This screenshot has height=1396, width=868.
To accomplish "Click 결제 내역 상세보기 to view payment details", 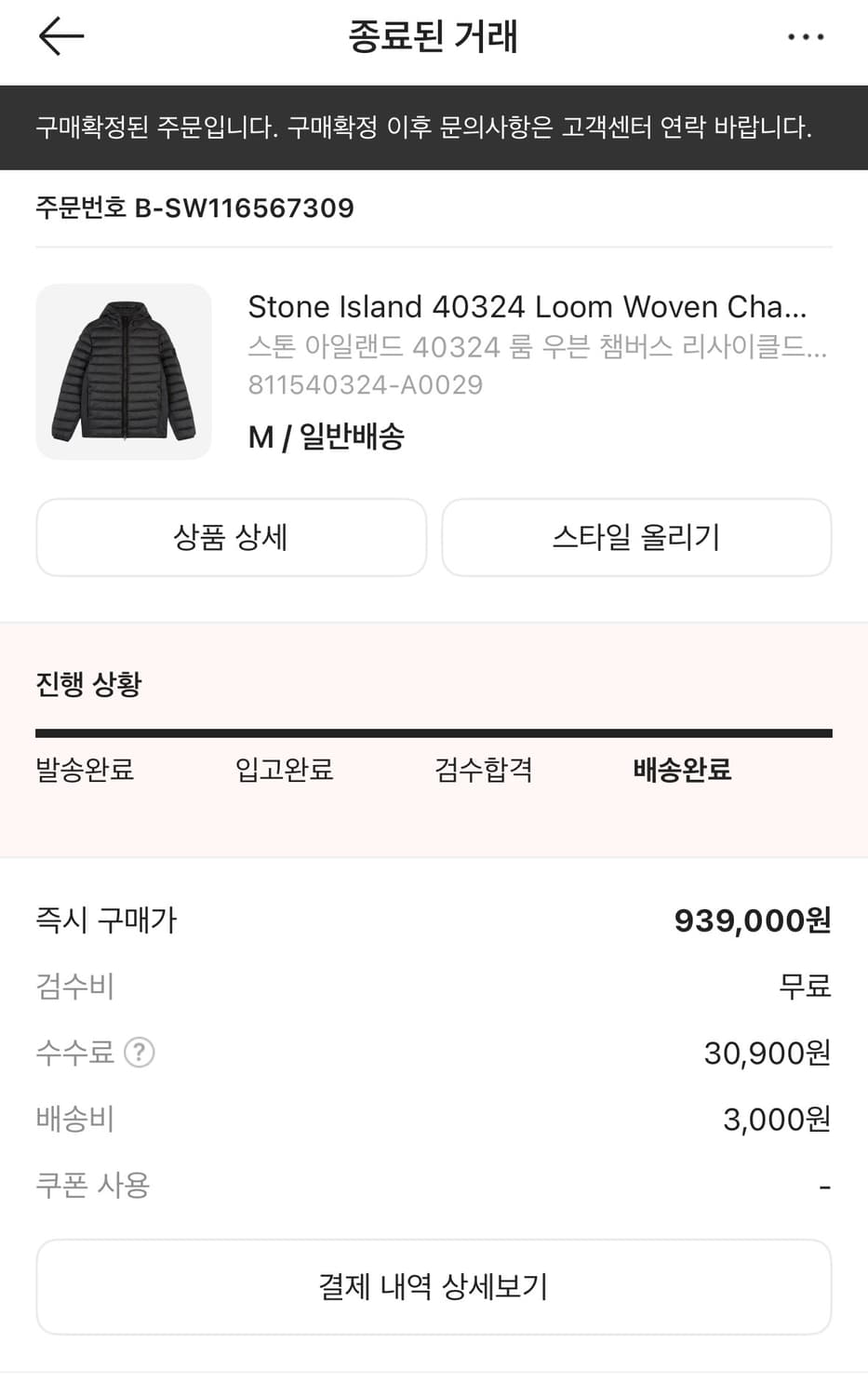I will [x=434, y=1286].
